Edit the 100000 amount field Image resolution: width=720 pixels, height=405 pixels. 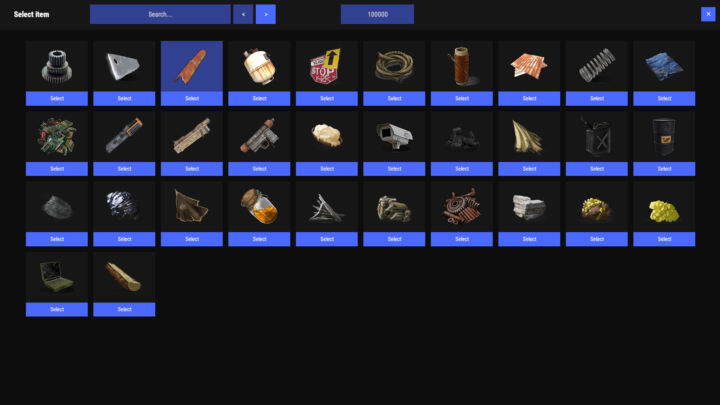point(377,14)
